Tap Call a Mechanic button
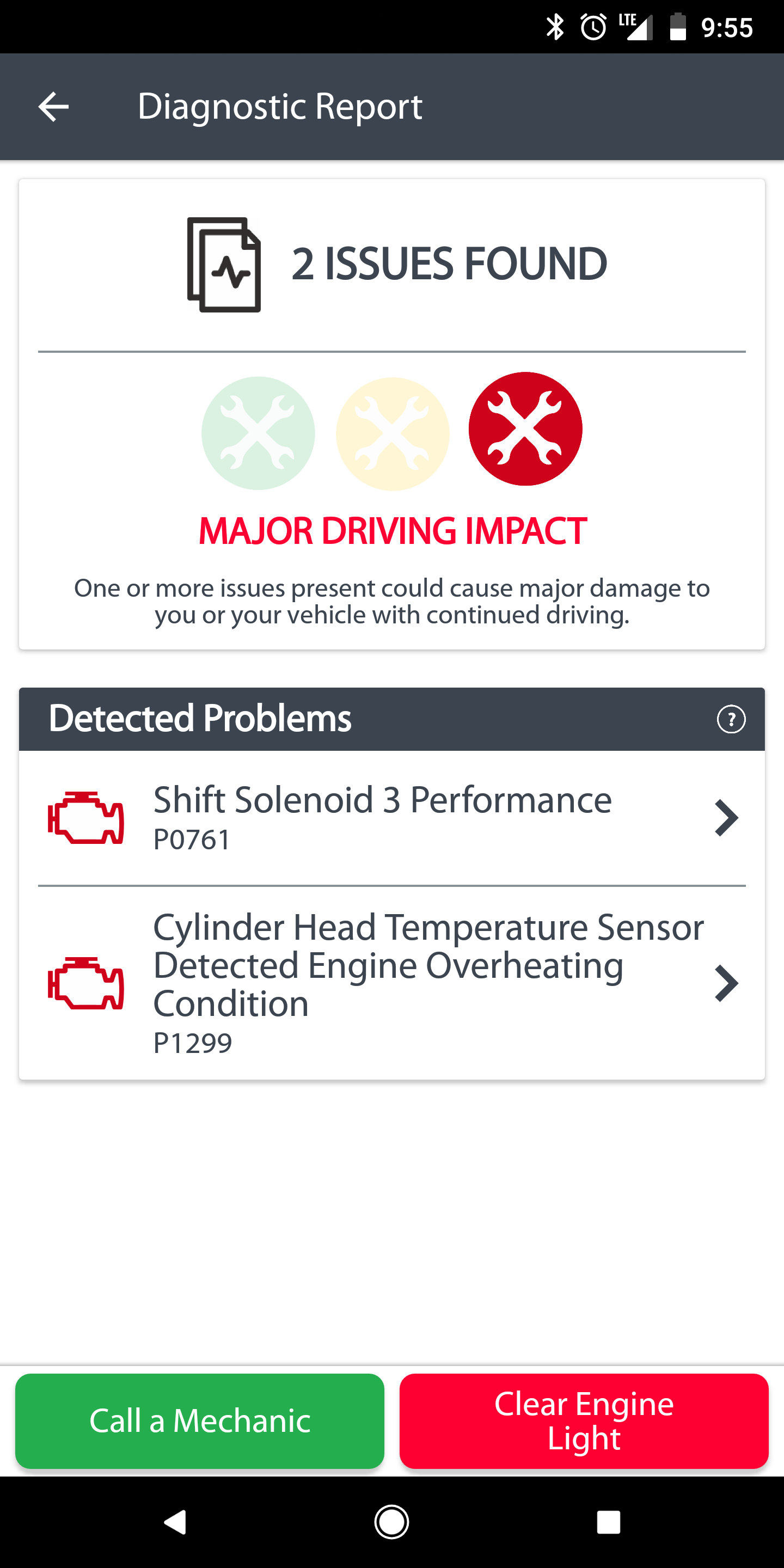This screenshot has width=784, height=1568. (200, 1420)
